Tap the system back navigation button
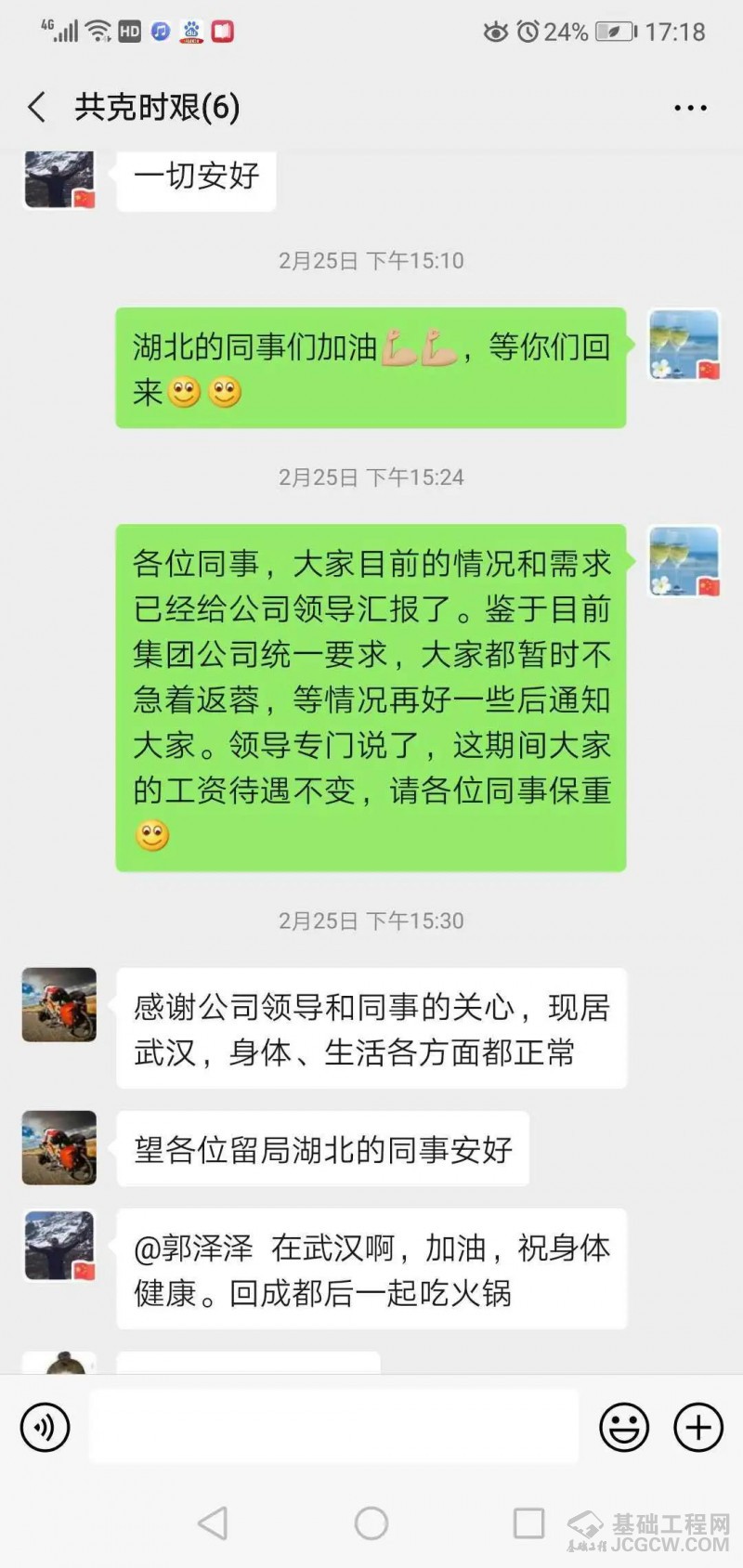The image size is (743, 1568). (214, 1523)
